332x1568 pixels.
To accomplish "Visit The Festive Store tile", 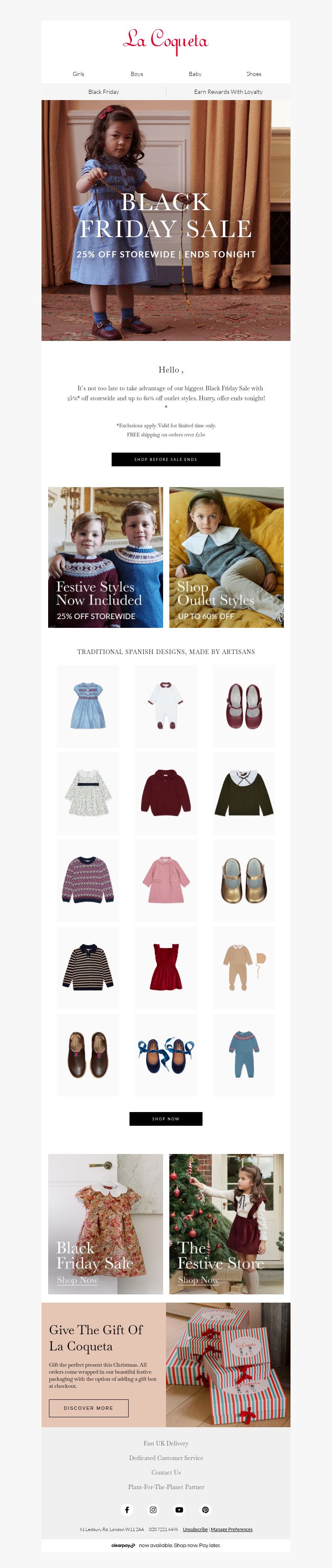I will [226, 1224].
